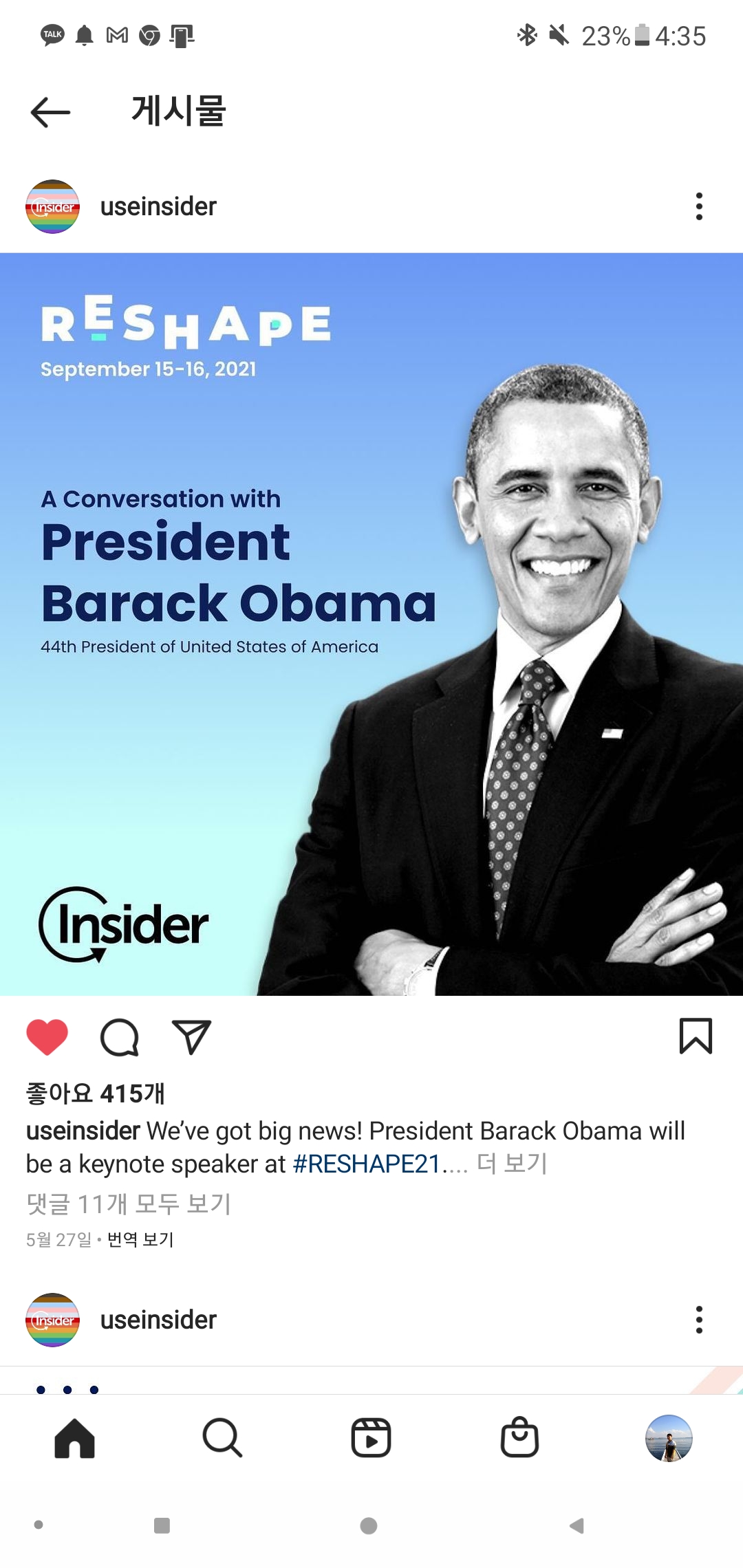Open my profile tab

(668, 1438)
